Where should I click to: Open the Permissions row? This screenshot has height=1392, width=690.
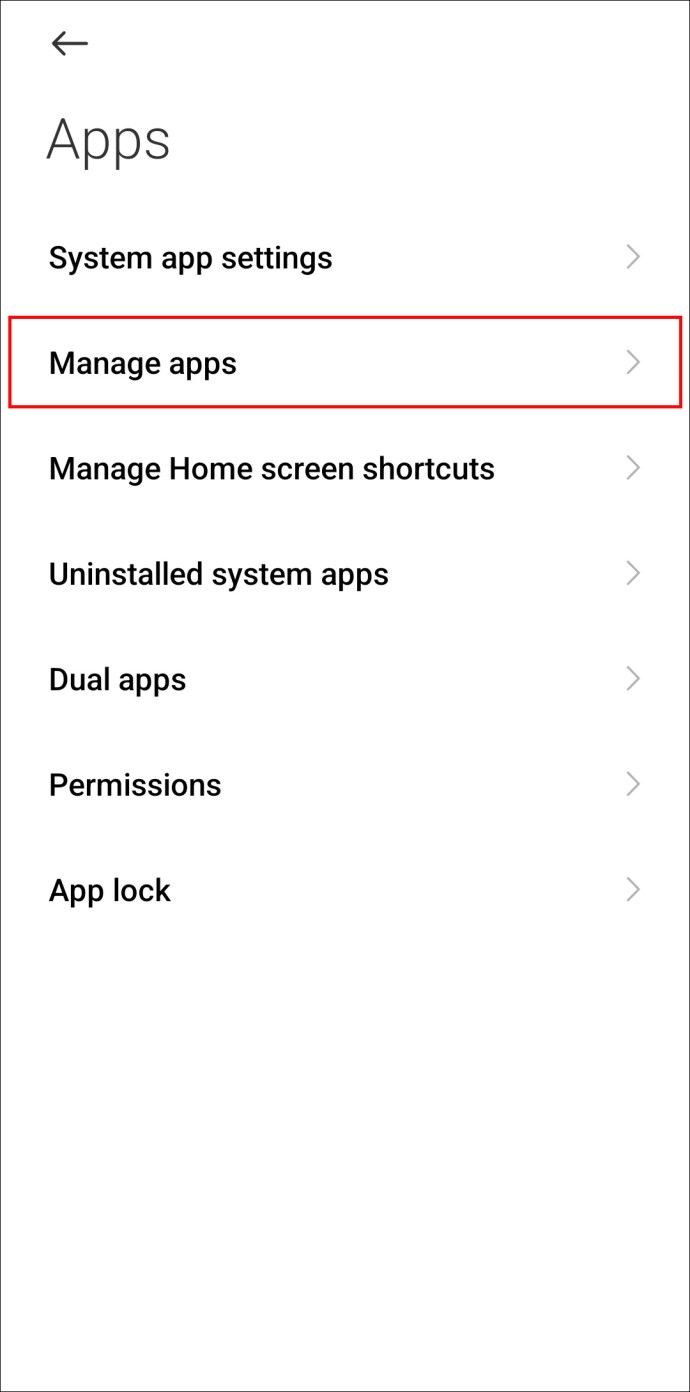[345, 785]
